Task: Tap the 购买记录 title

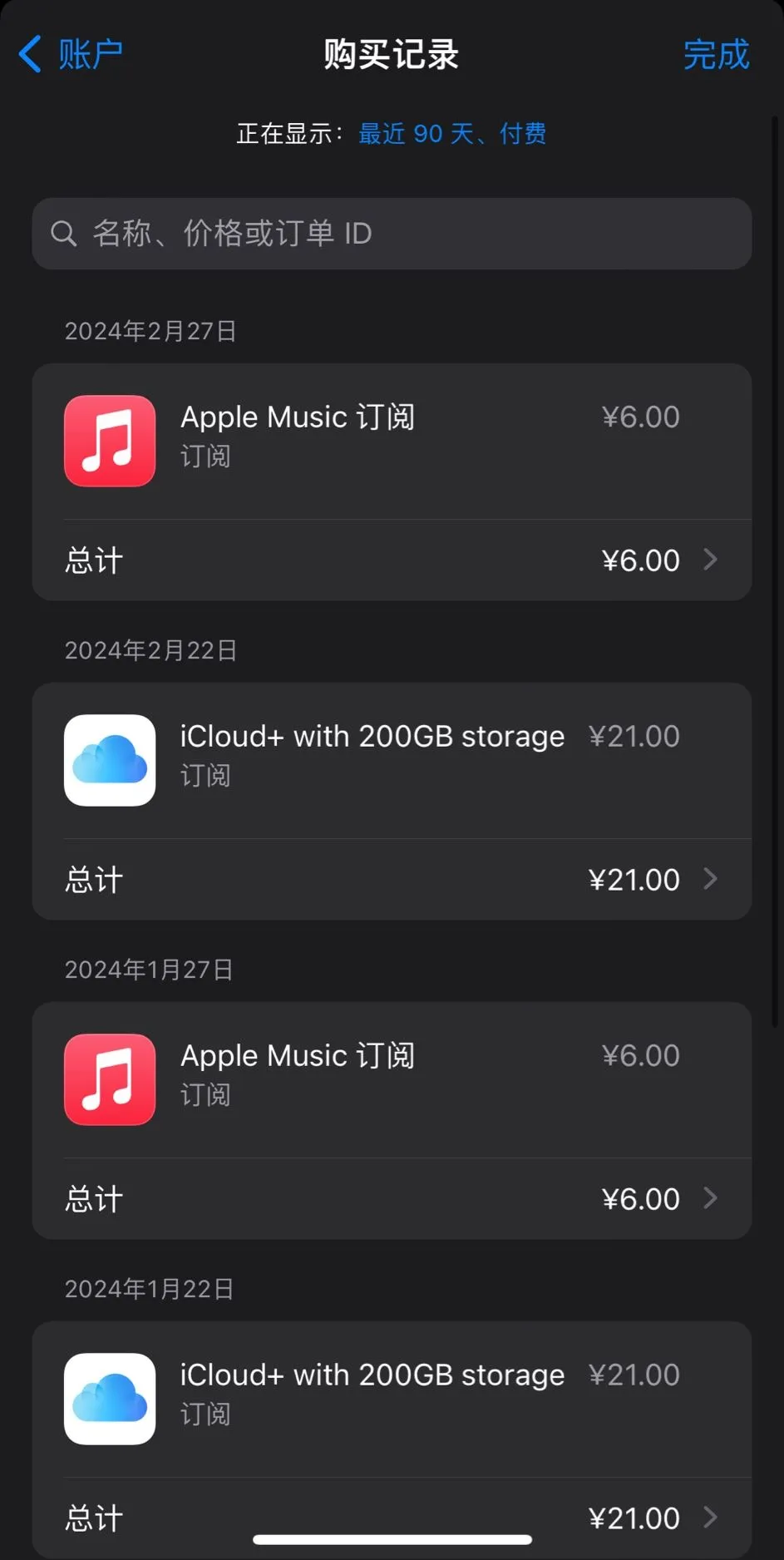Action: point(391,53)
